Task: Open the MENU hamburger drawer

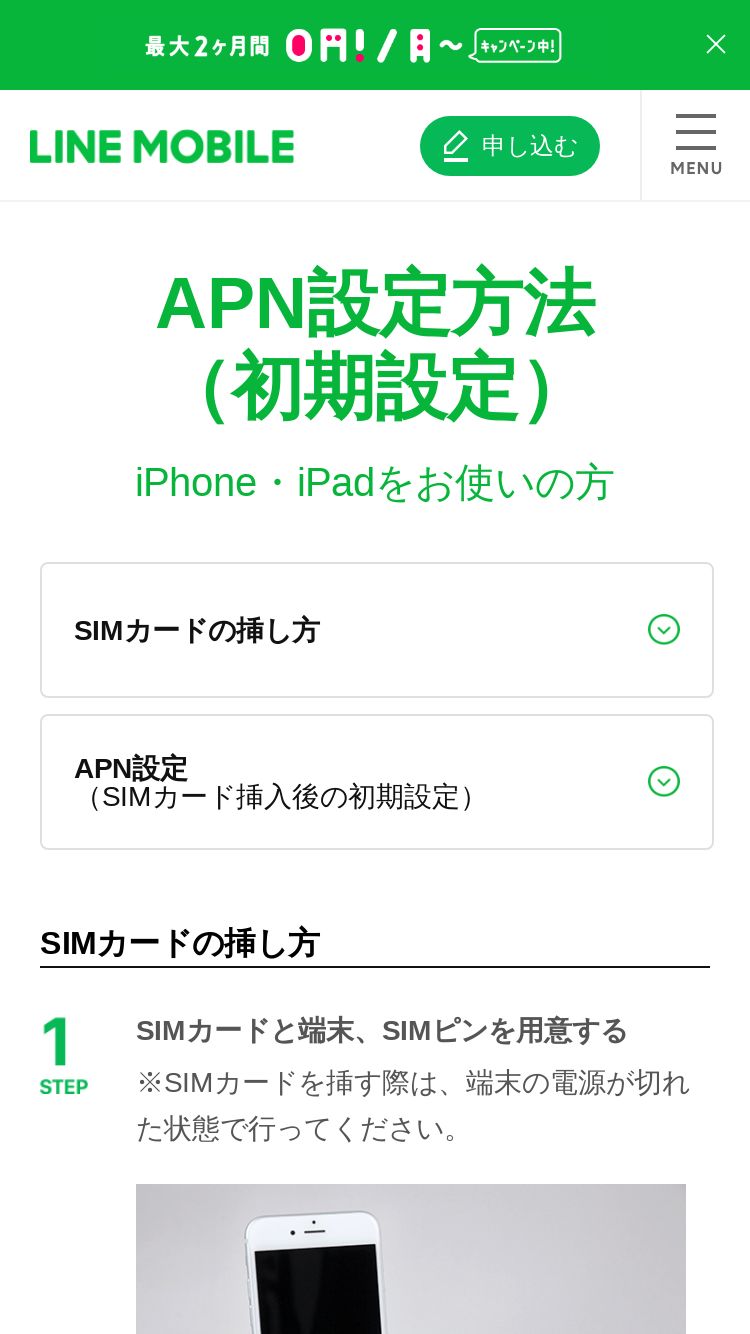Action: point(696,146)
